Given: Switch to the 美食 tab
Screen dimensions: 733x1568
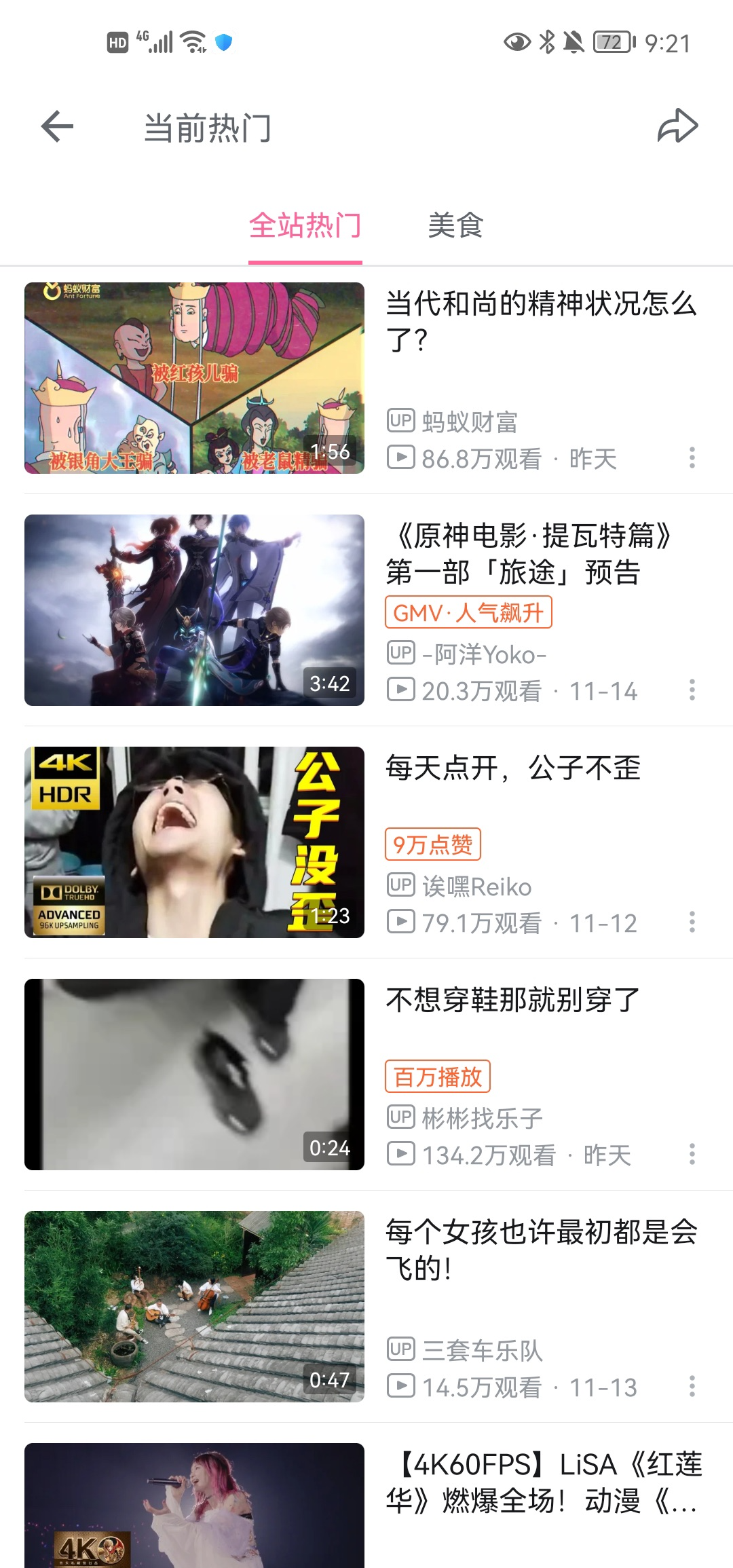Looking at the screenshot, I should (x=455, y=226).
